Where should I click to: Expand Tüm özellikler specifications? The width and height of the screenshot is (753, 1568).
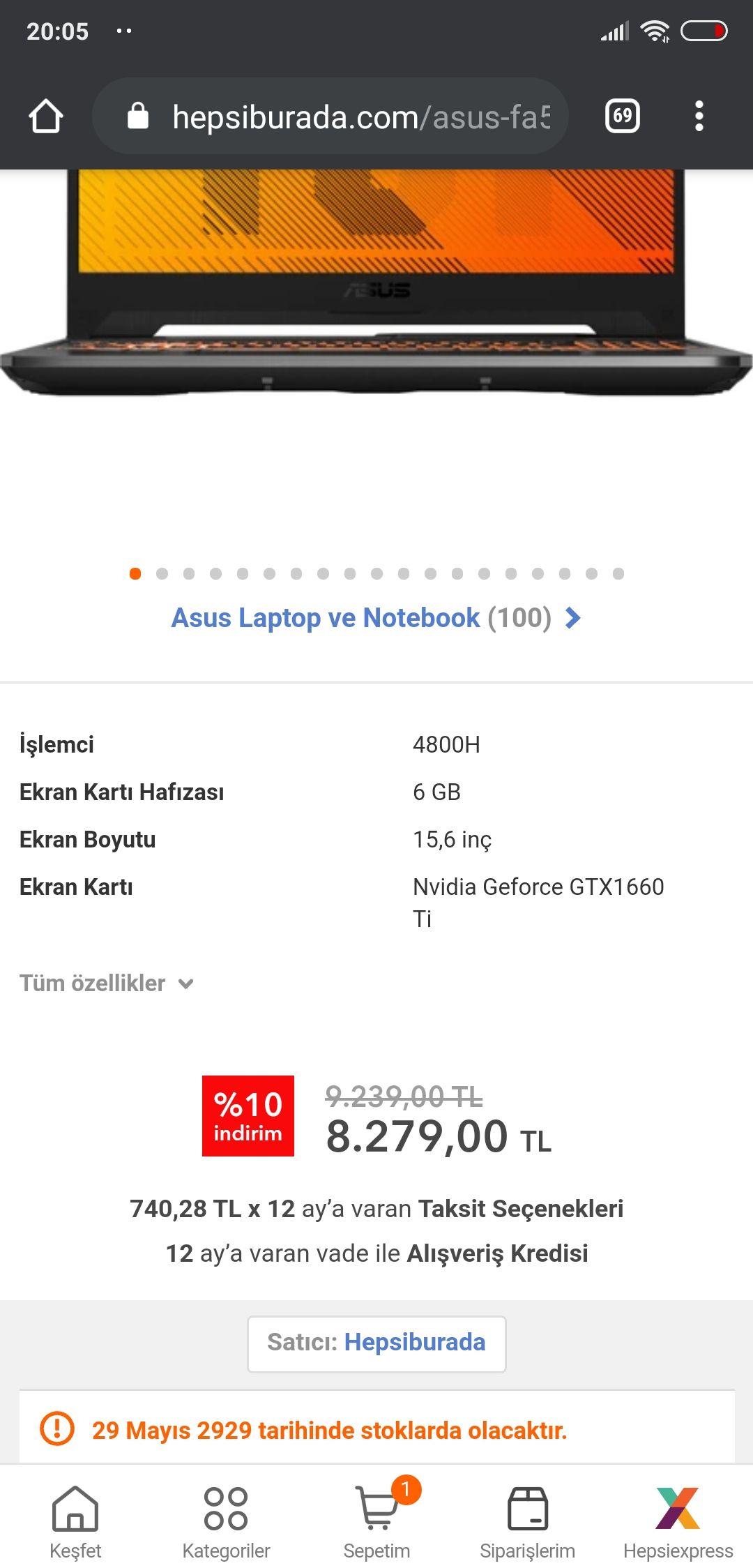click(106, 983)
